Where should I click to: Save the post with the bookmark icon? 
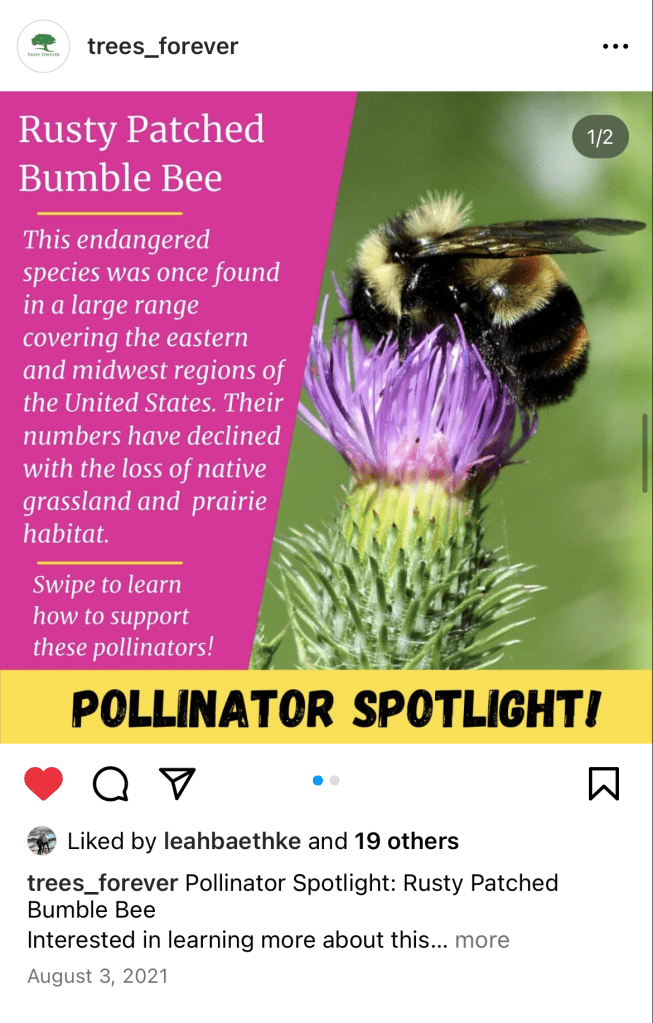point(604,784)
